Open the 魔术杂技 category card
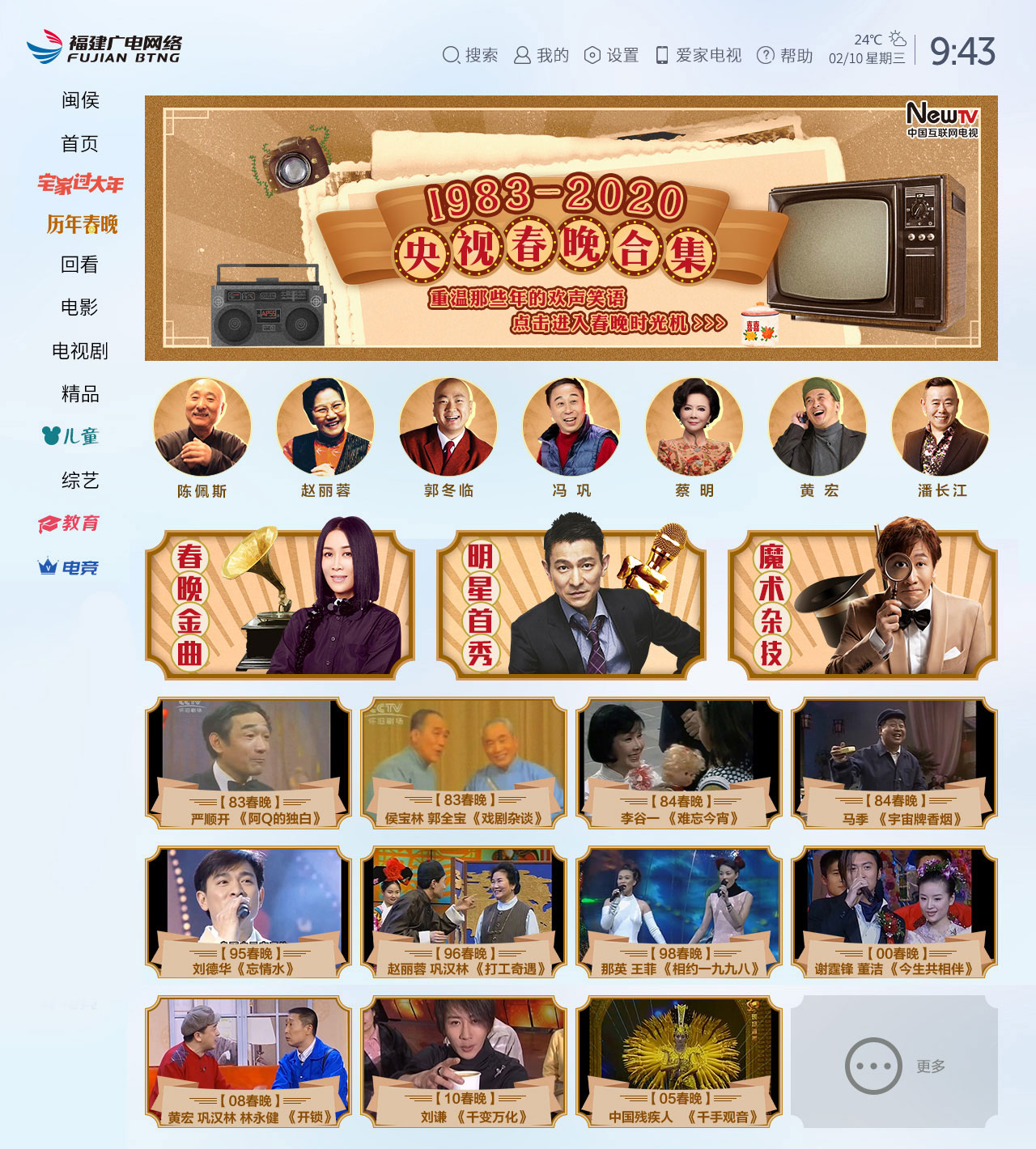Screen dimensions: 1036x1149 pos(862,604)
